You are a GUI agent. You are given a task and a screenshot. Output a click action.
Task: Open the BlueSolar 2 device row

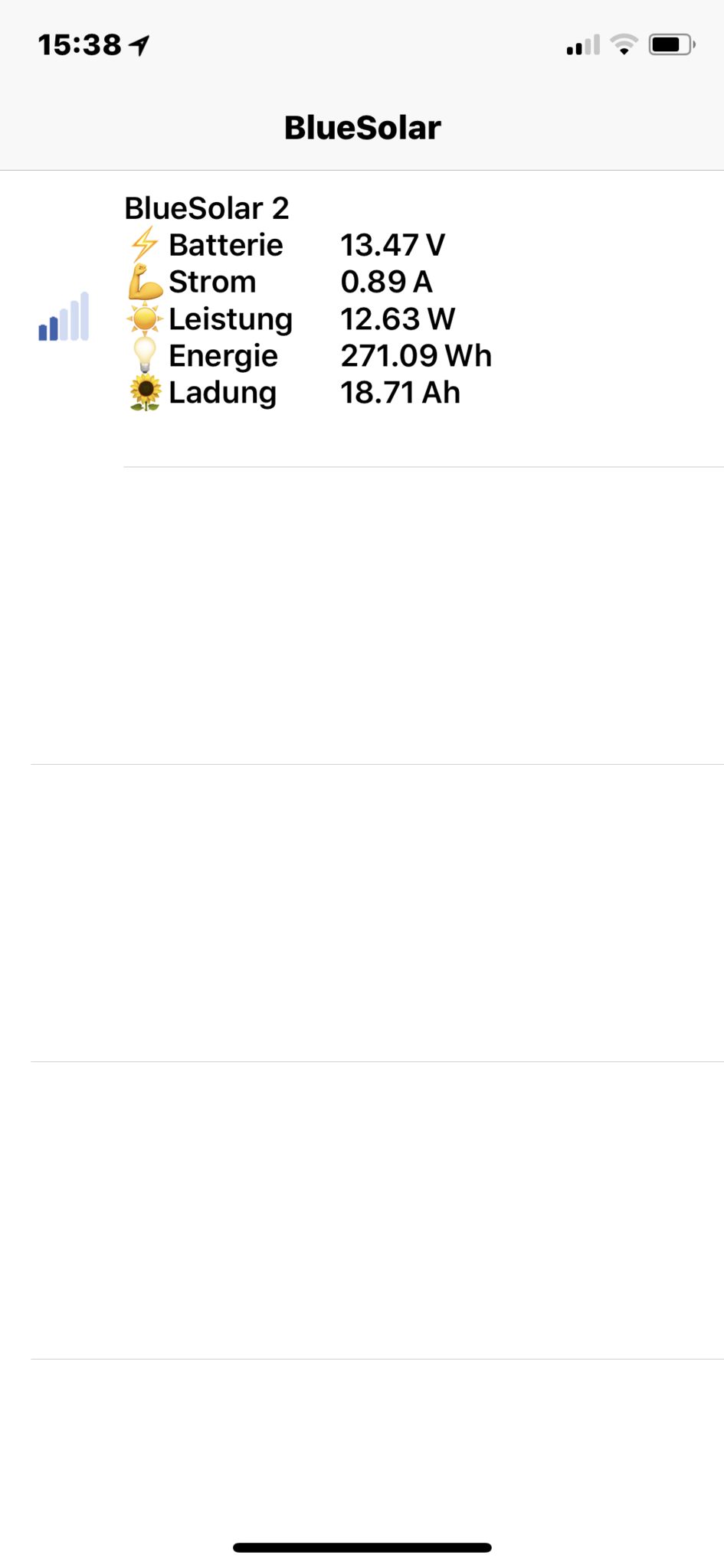[362, 317]
